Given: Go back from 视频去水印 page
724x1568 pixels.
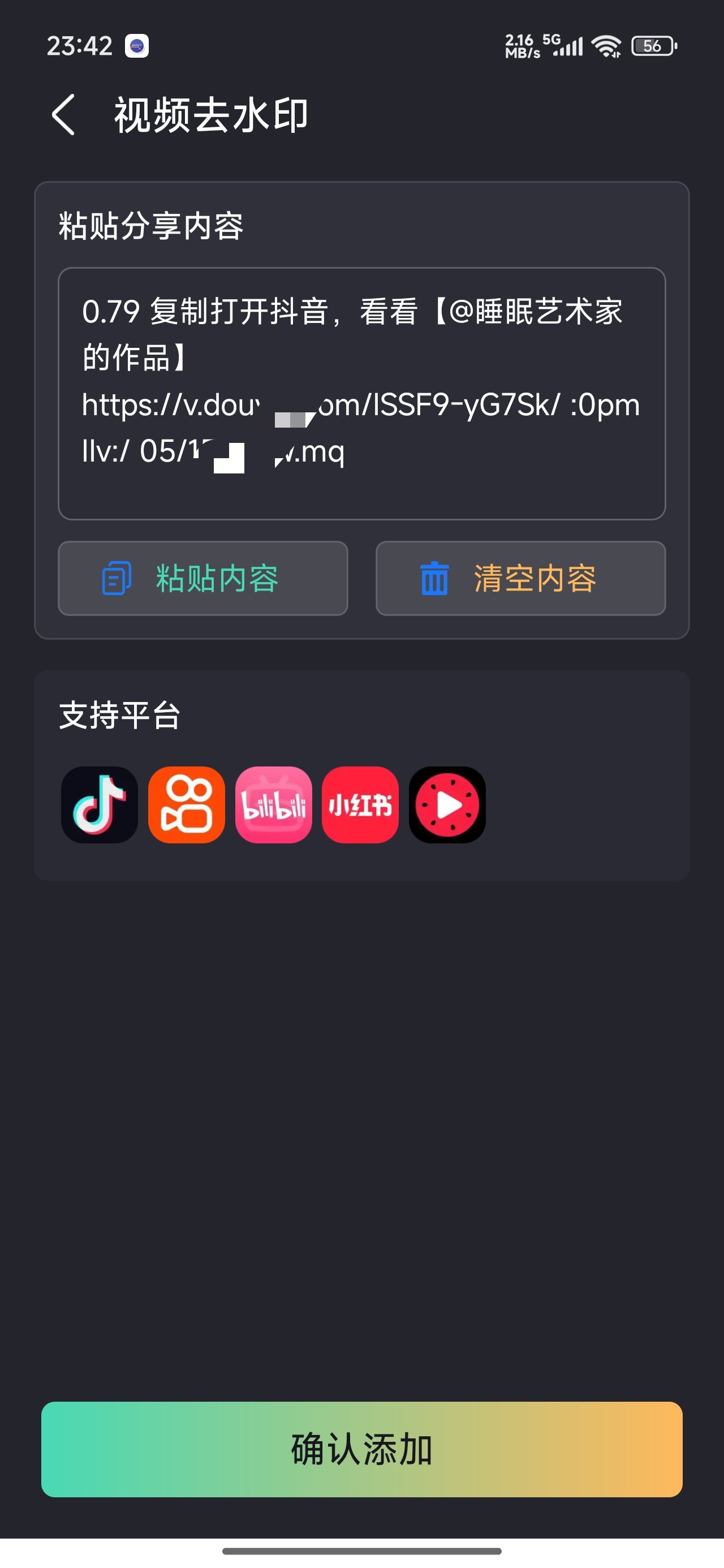Looking at the screenshot, I should coord(63,115).
